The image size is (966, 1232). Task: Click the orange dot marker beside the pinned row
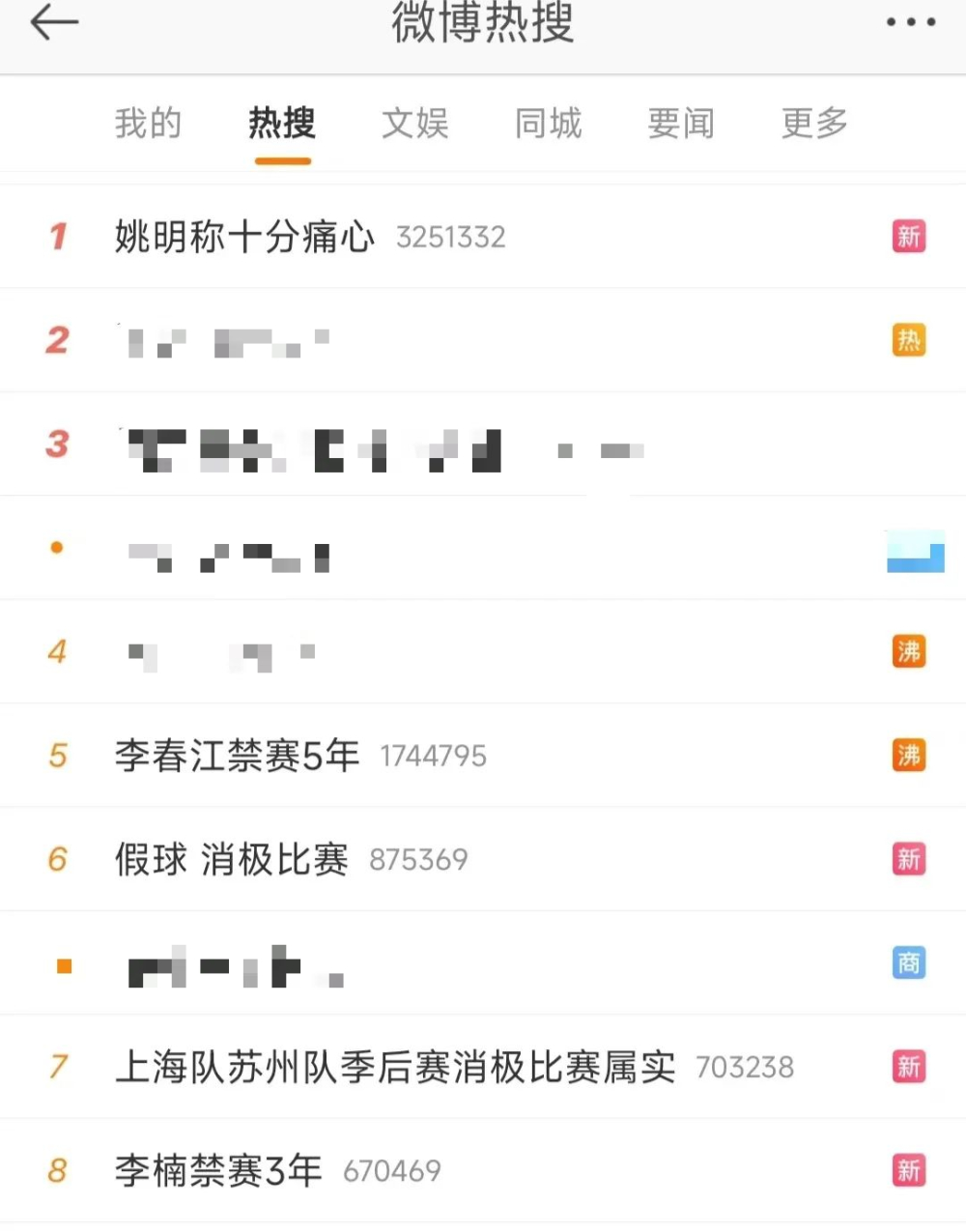[56, 546]
